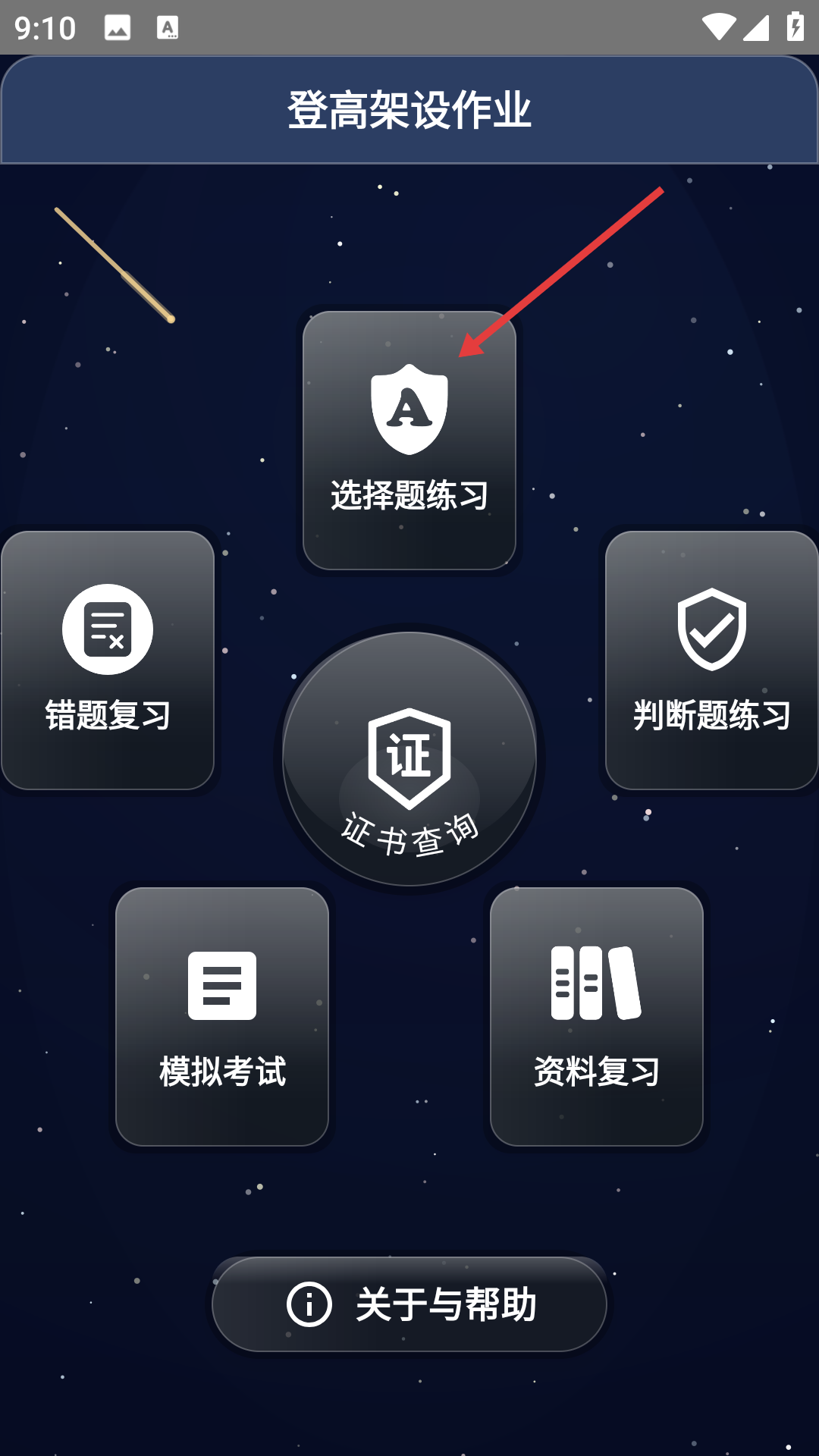Start 模拟考试 mock exam
819x1456 pixels.
pyautogui.click(x=222, y=1016)
